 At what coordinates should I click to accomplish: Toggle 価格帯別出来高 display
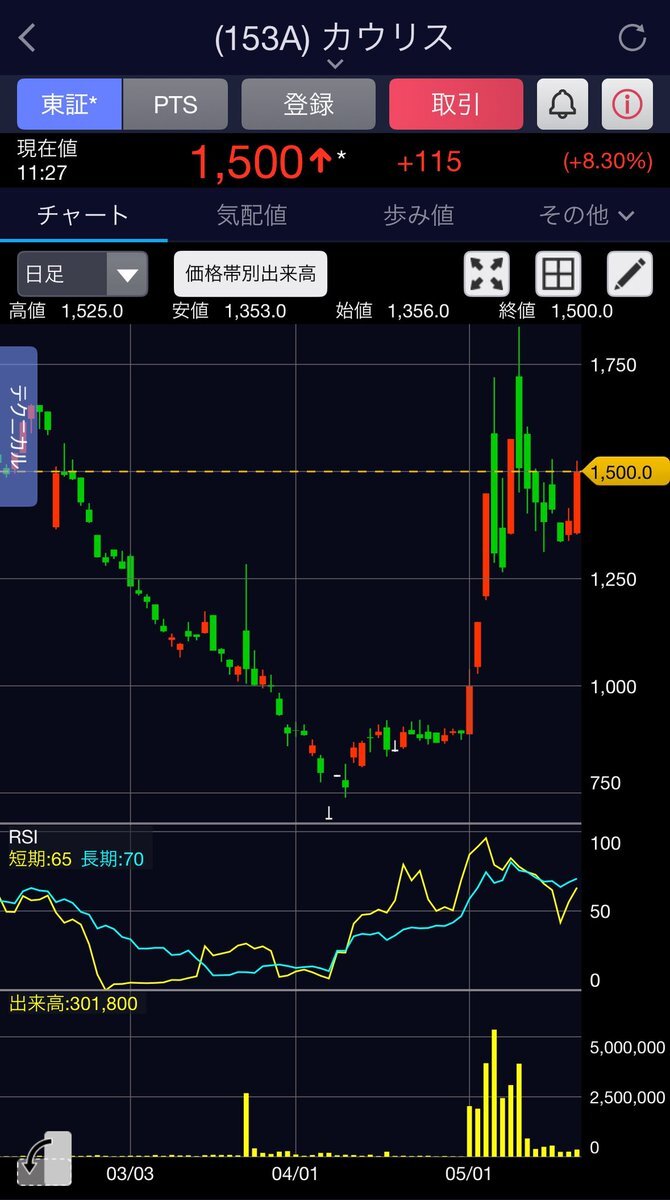tap(251, 274)
